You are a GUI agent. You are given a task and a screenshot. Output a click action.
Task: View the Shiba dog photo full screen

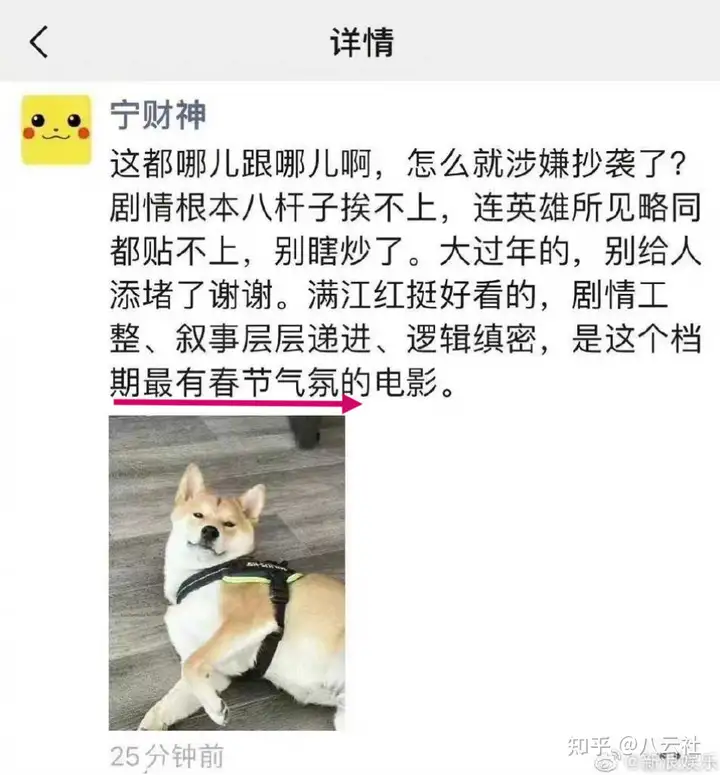click(x=226, y=572)
